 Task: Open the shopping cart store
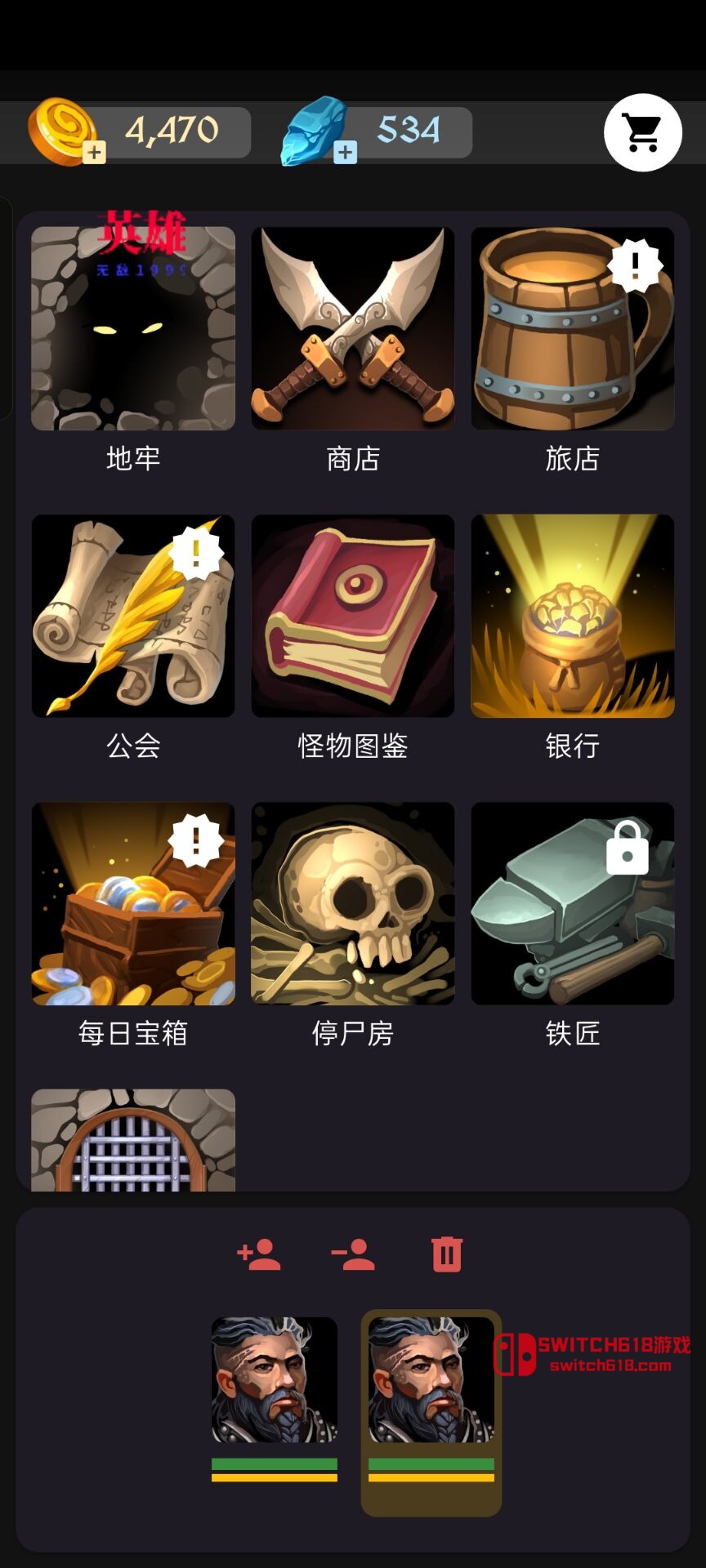(x=642, y=132)
